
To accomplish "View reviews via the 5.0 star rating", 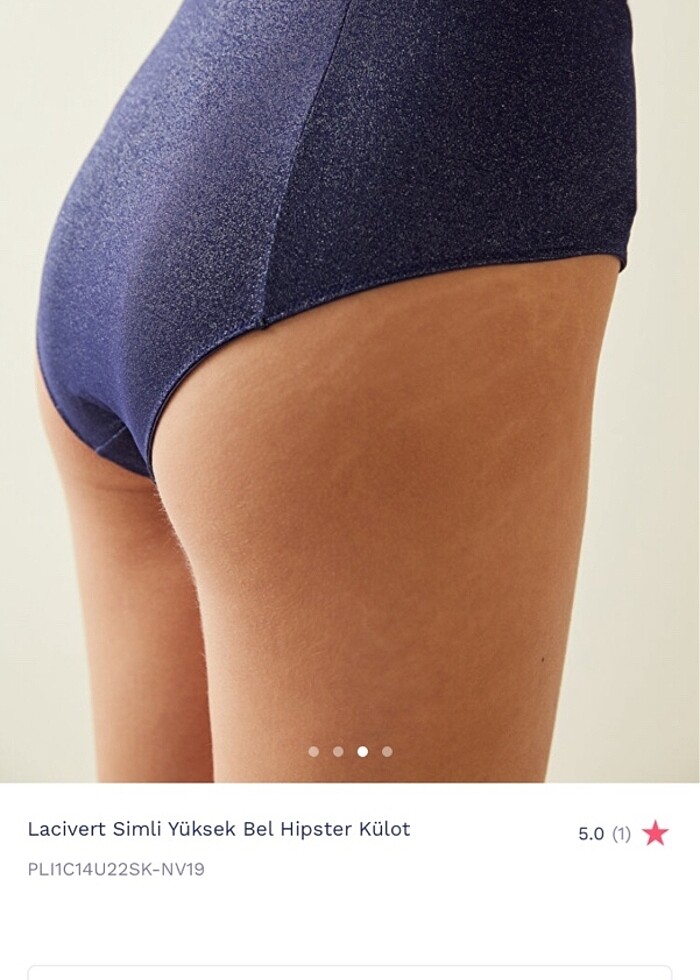I will point(622,833).
